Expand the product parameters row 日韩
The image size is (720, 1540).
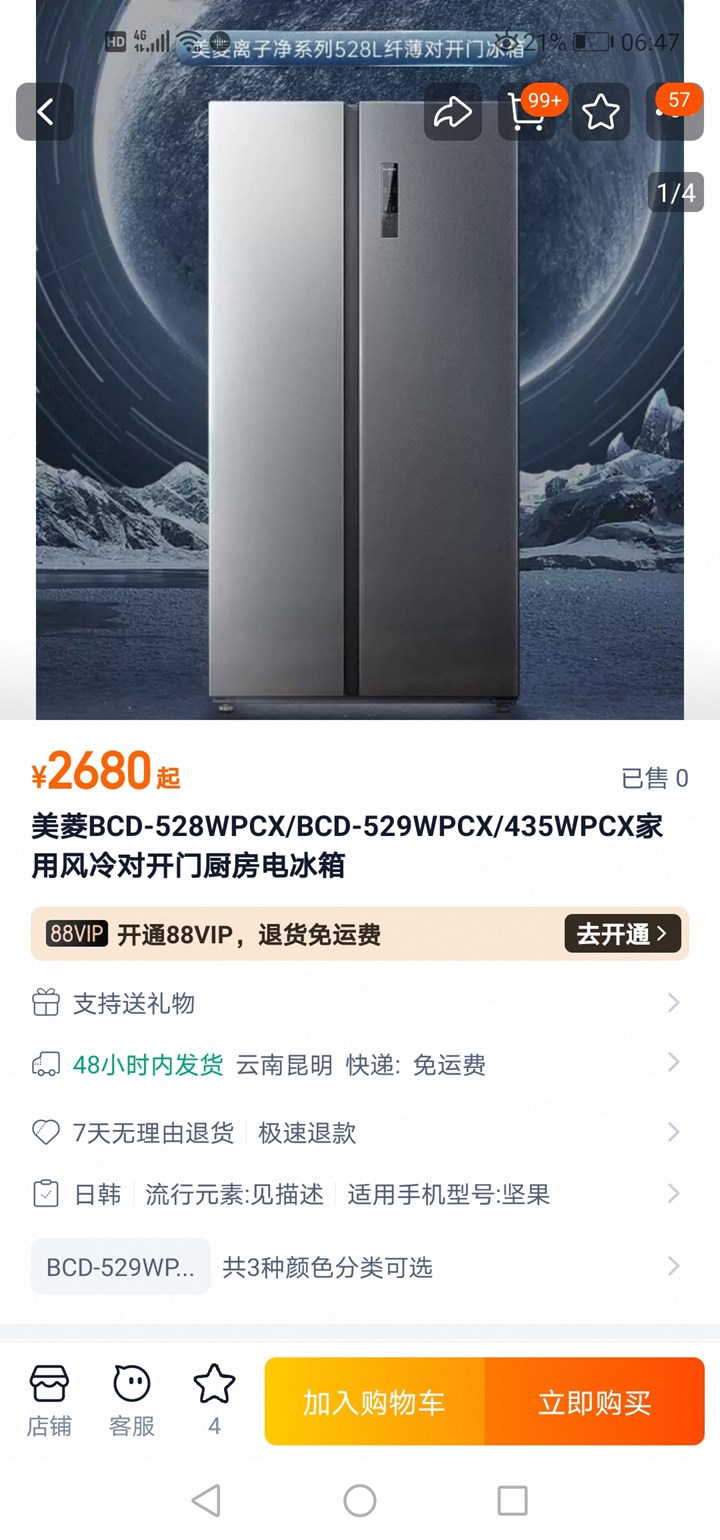tap(360, 1194)
